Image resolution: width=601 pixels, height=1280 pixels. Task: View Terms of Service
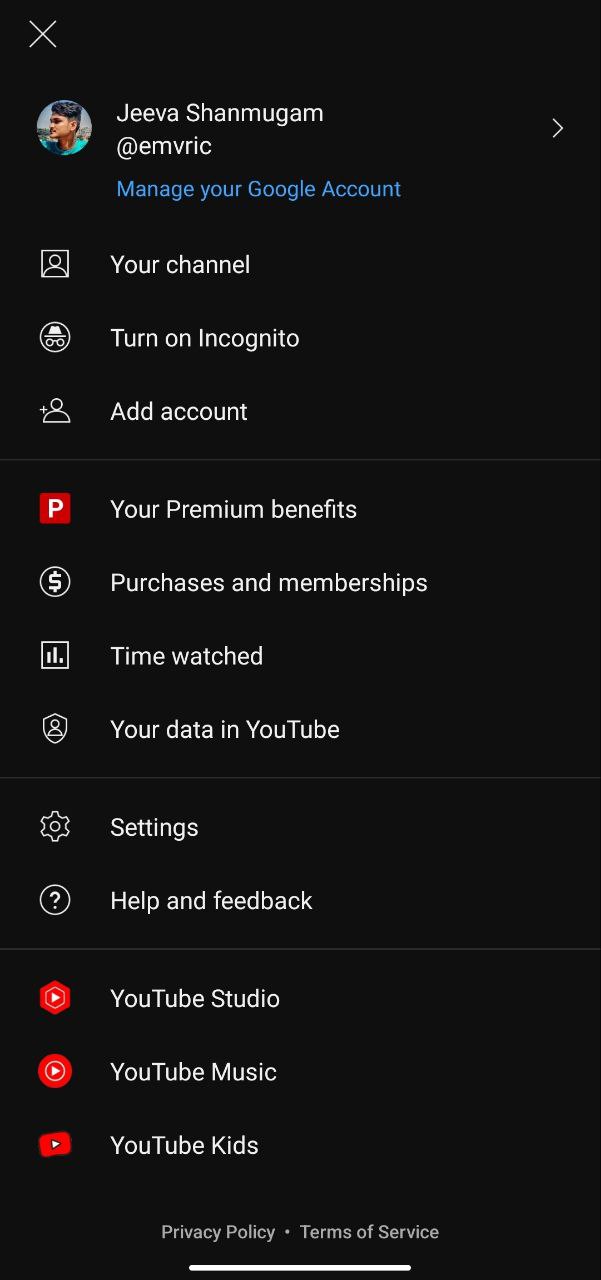click(369, 1232)
